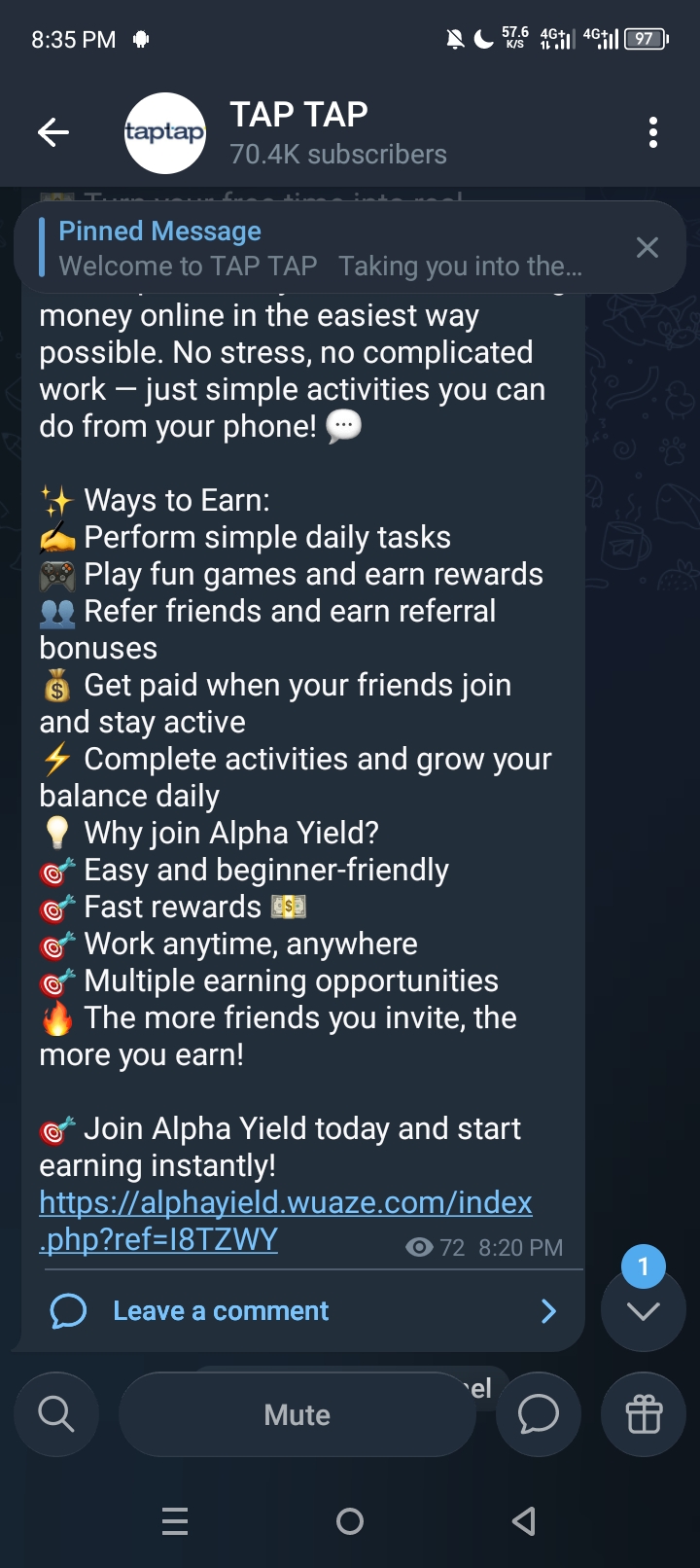
Task: Search within the channel
Action: 56,1414
